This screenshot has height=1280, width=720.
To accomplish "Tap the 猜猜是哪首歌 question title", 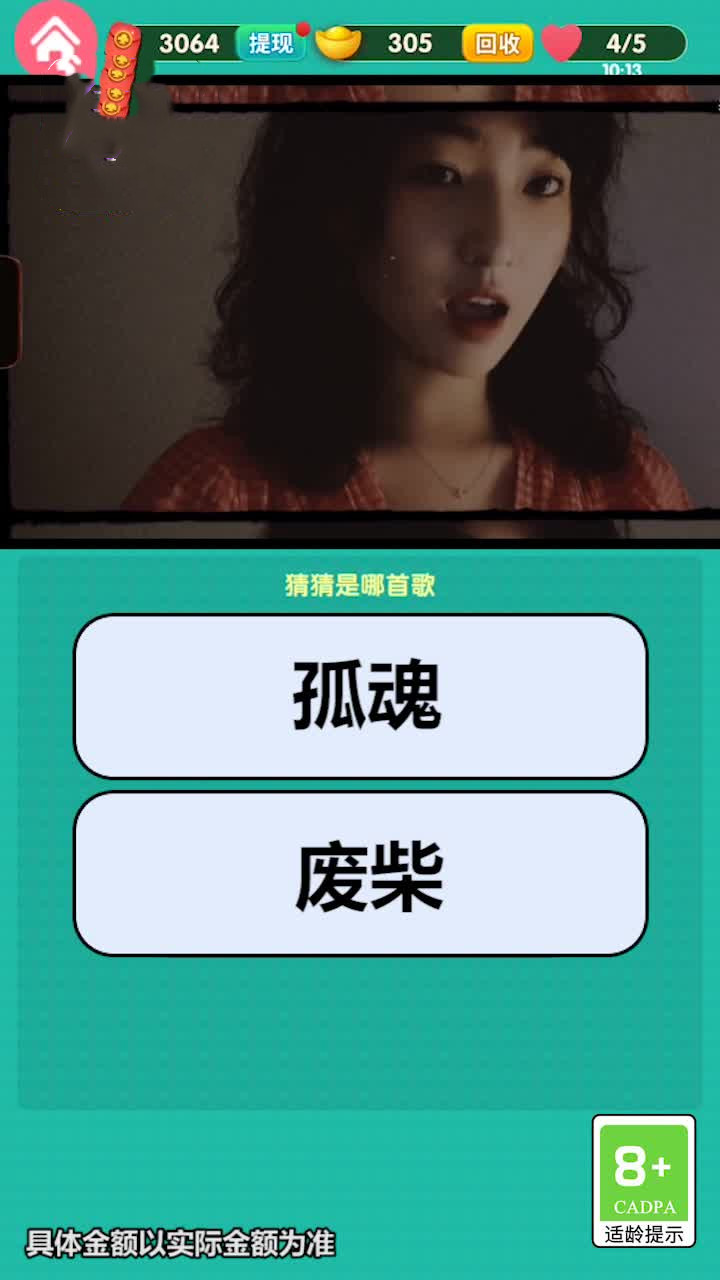I will pos(360,585).
